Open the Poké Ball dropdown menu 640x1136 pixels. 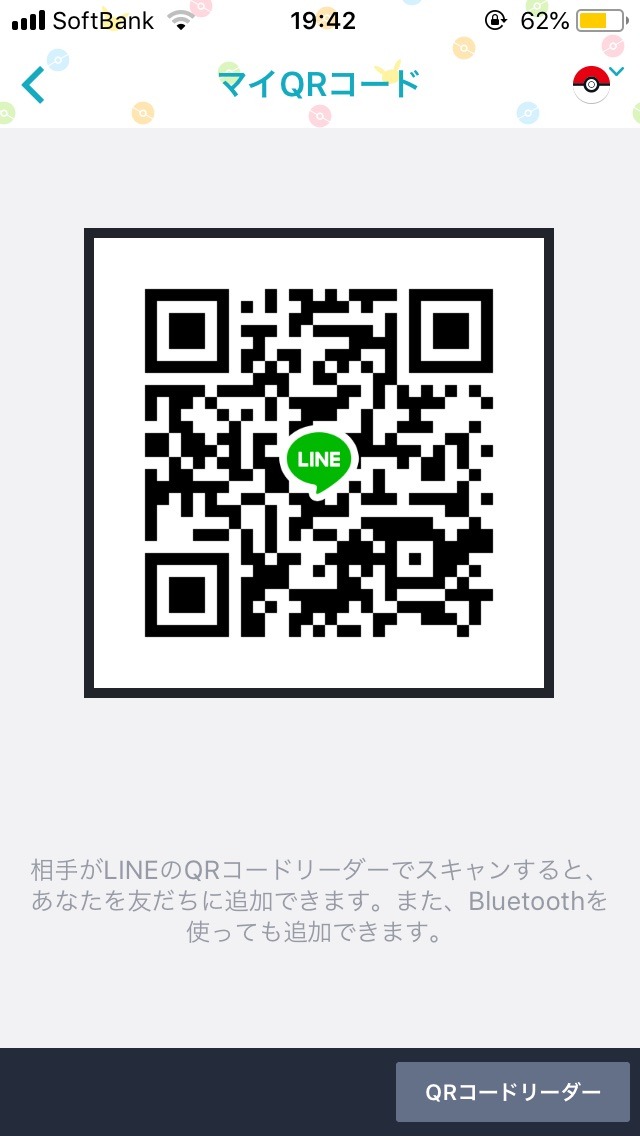[x=595, y=84]
